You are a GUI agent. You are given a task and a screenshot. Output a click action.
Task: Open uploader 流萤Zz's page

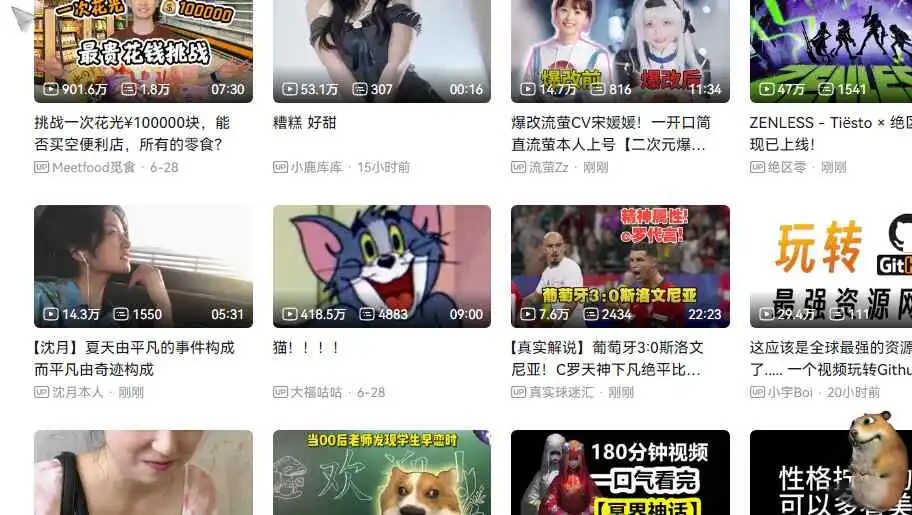(548, 167)
